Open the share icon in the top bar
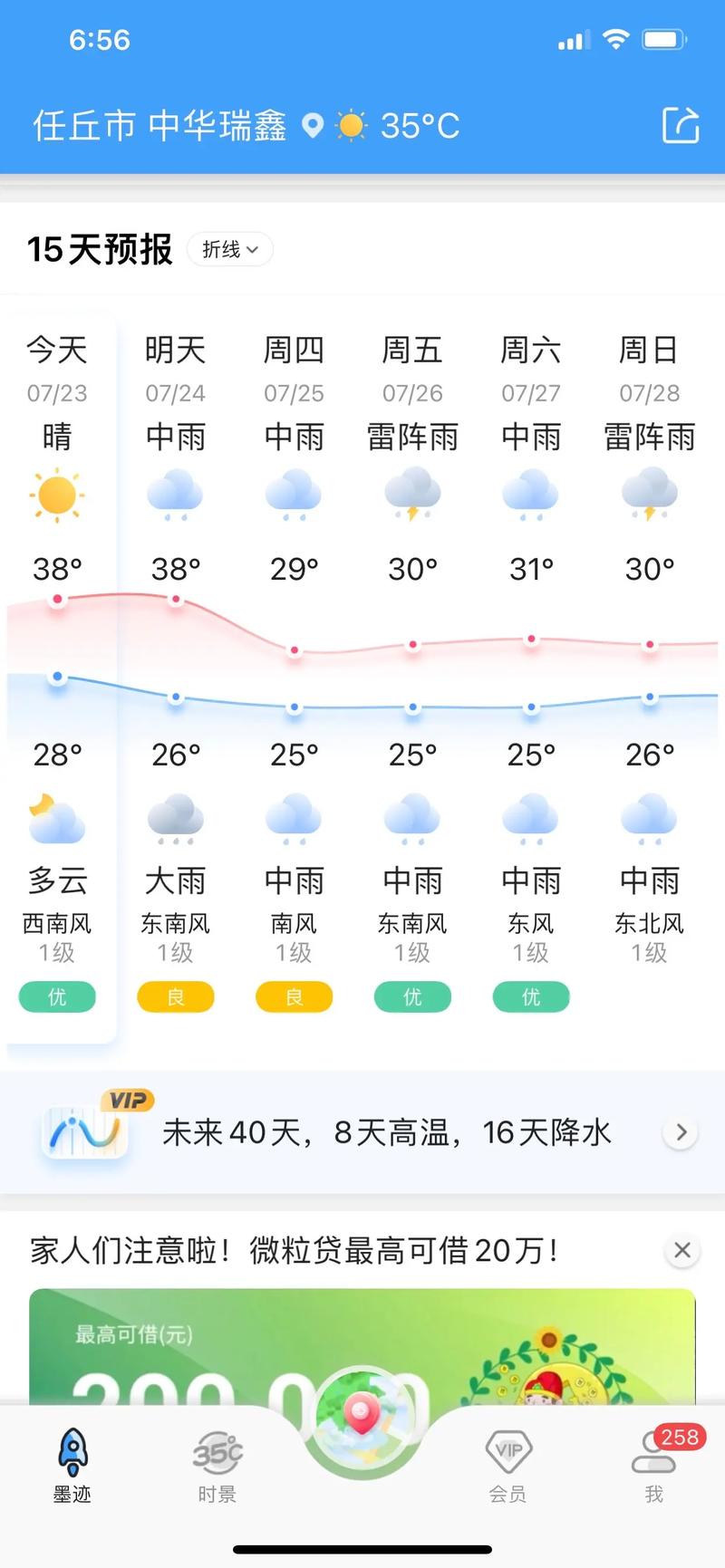The width and height of the screenshot is (725, 1568). point(681,127)
